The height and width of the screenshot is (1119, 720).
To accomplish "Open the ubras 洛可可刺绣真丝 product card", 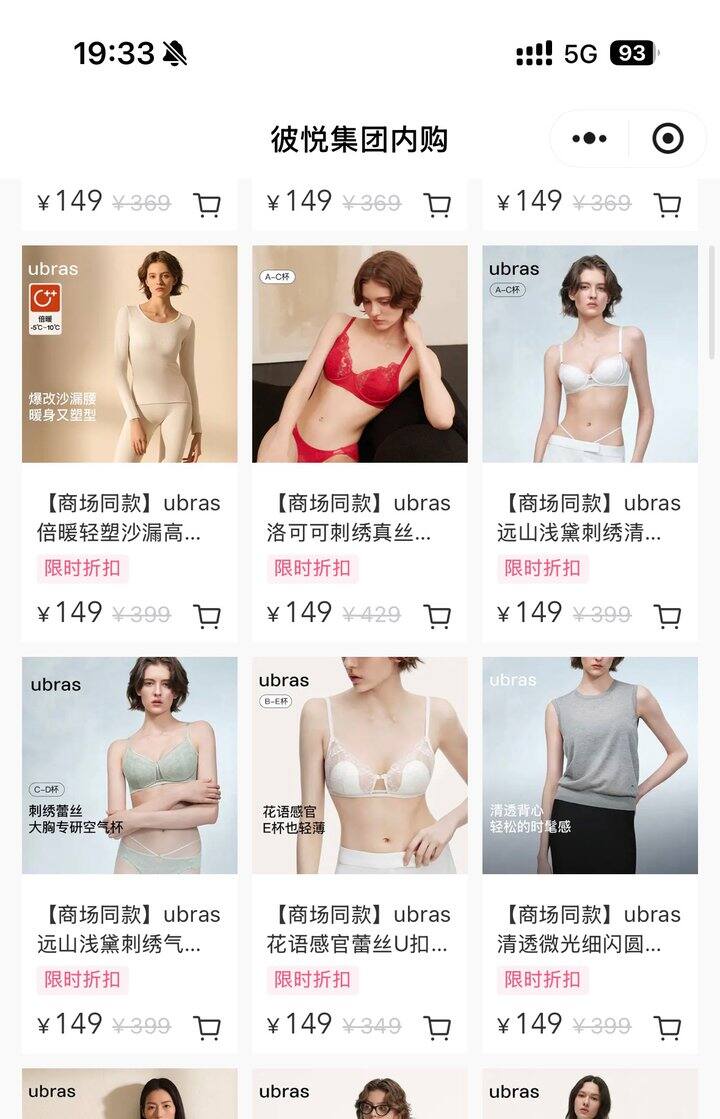I will [x=359, y=355].
